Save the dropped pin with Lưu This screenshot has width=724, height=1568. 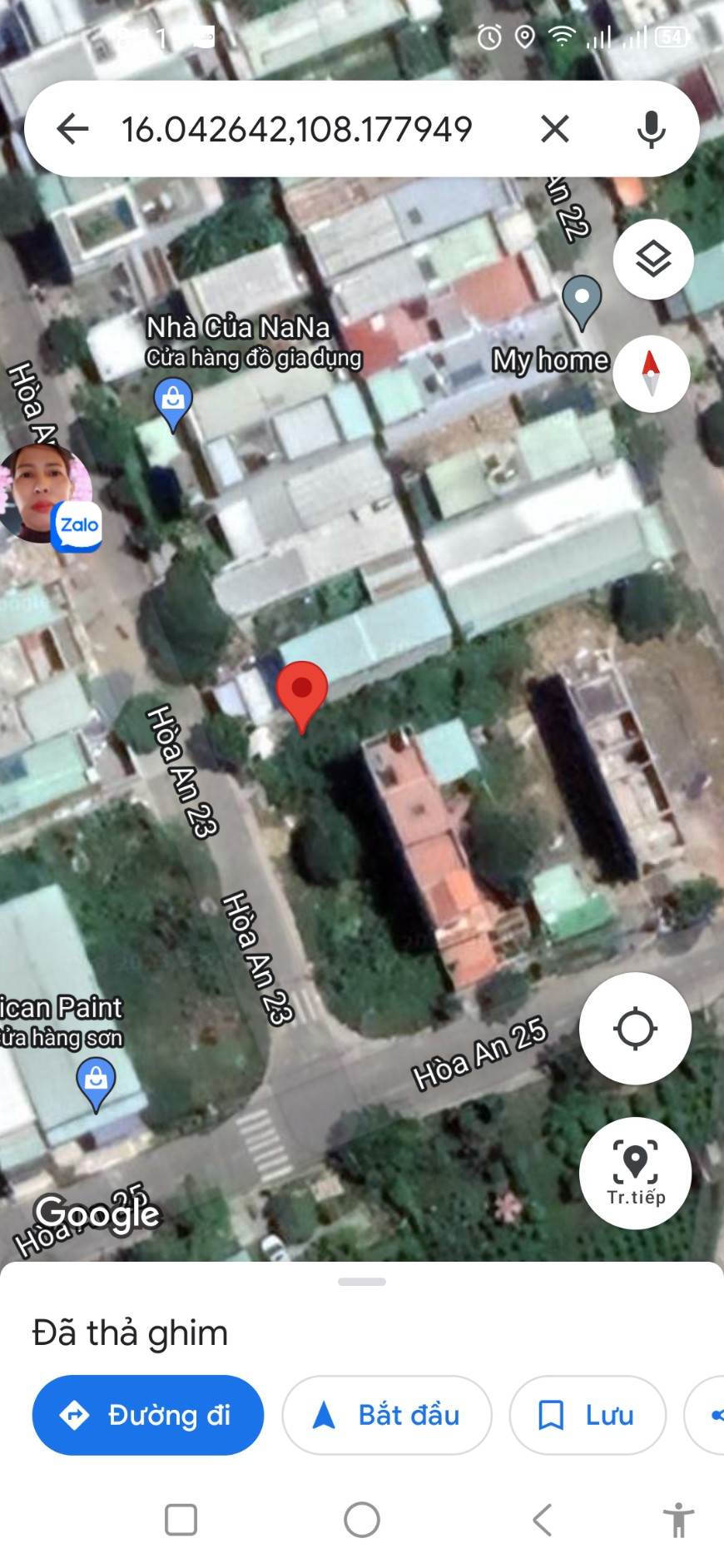588,1415
